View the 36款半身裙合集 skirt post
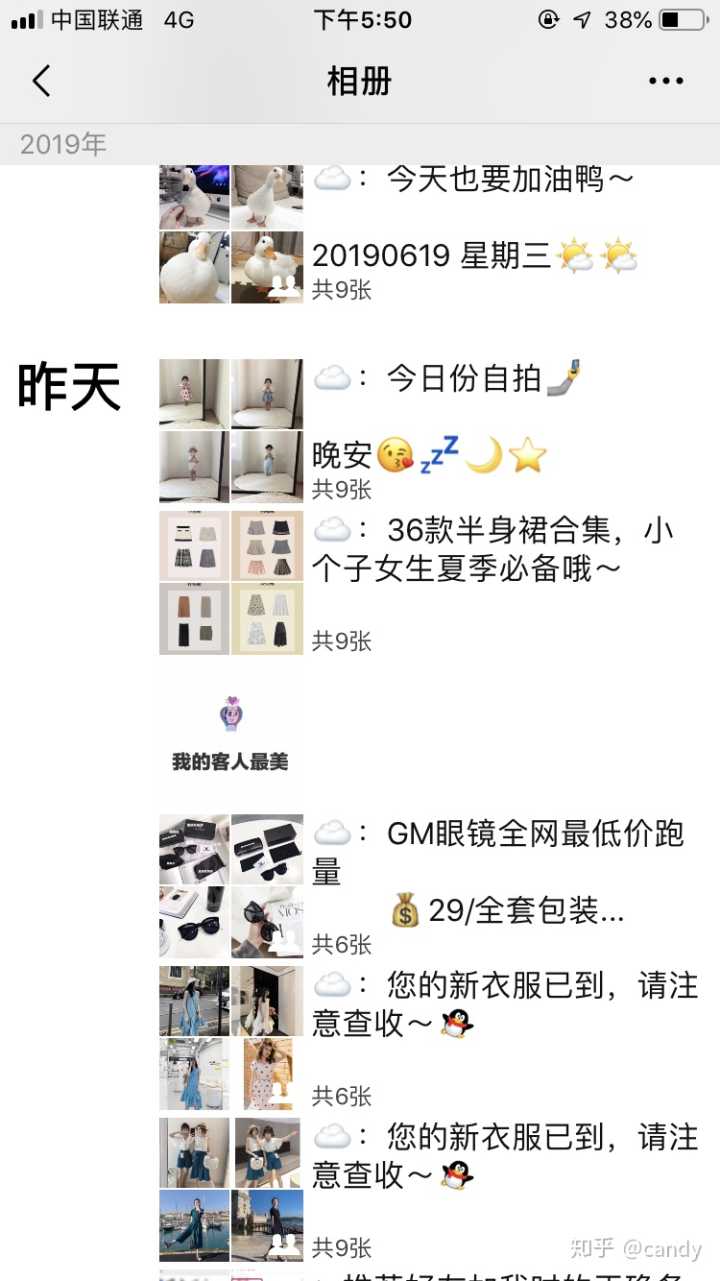 tap(490, 570)
